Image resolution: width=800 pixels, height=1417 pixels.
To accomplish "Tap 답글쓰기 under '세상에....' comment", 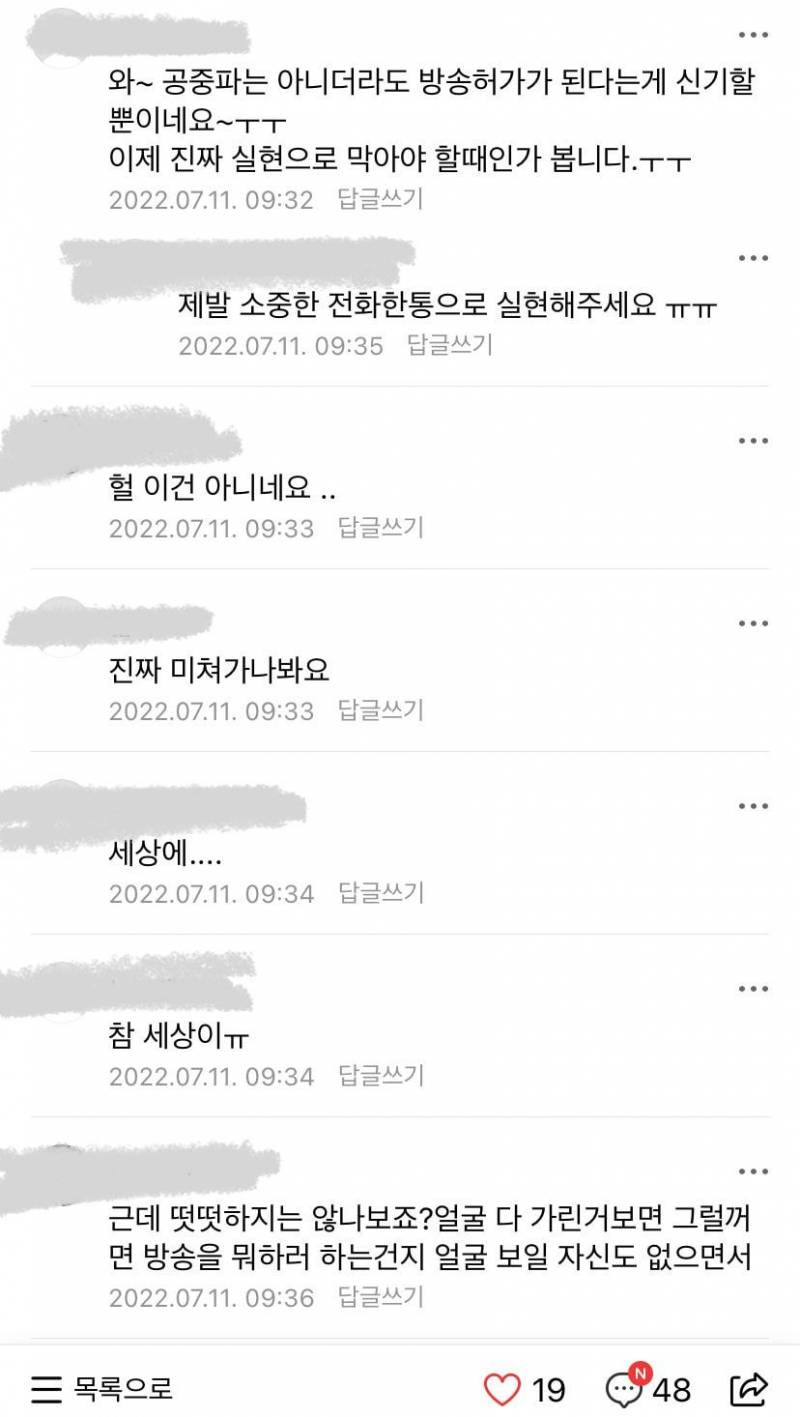I will tap(380, 893).
